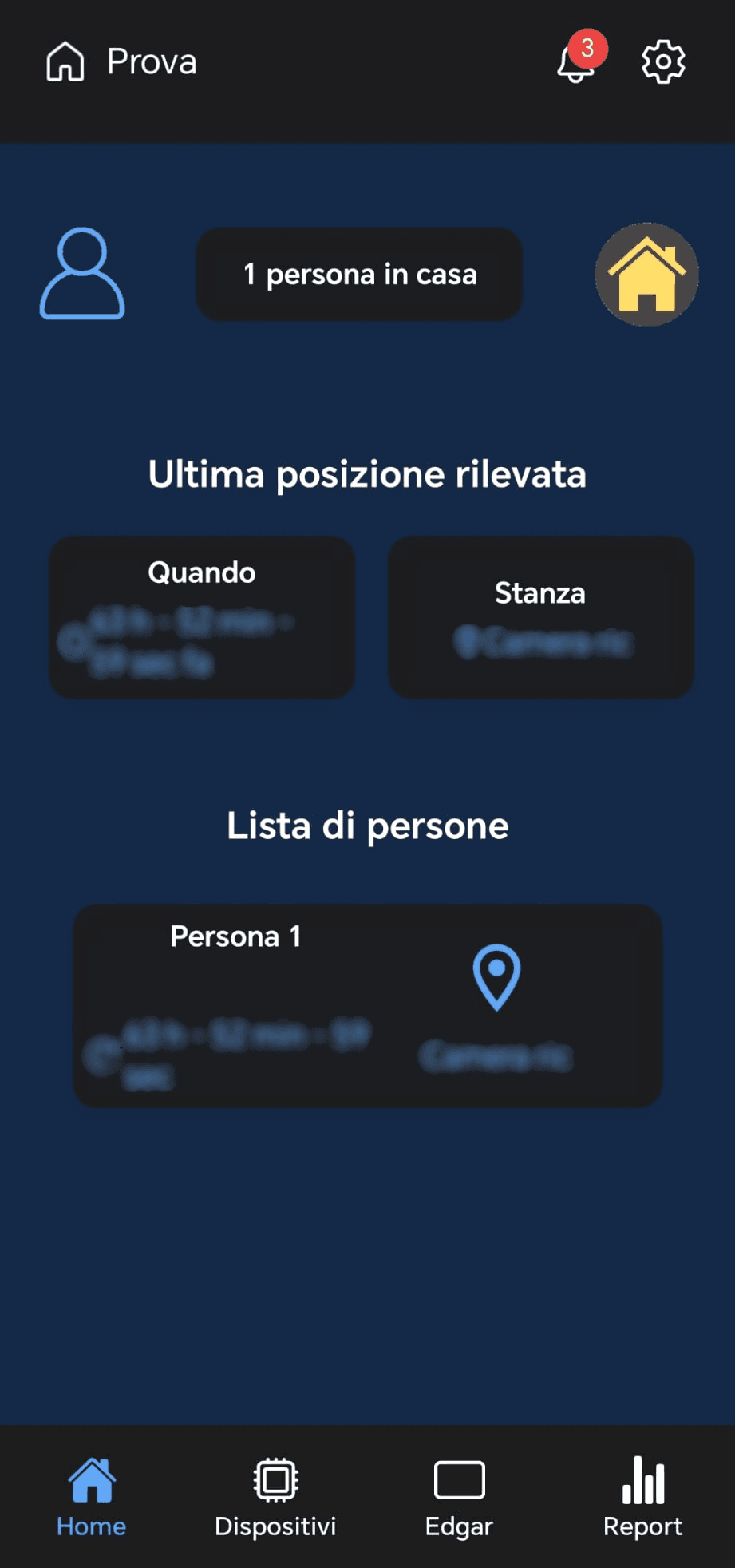
Task: Go to the Dispositivi tab
Action: point(275,1497)
